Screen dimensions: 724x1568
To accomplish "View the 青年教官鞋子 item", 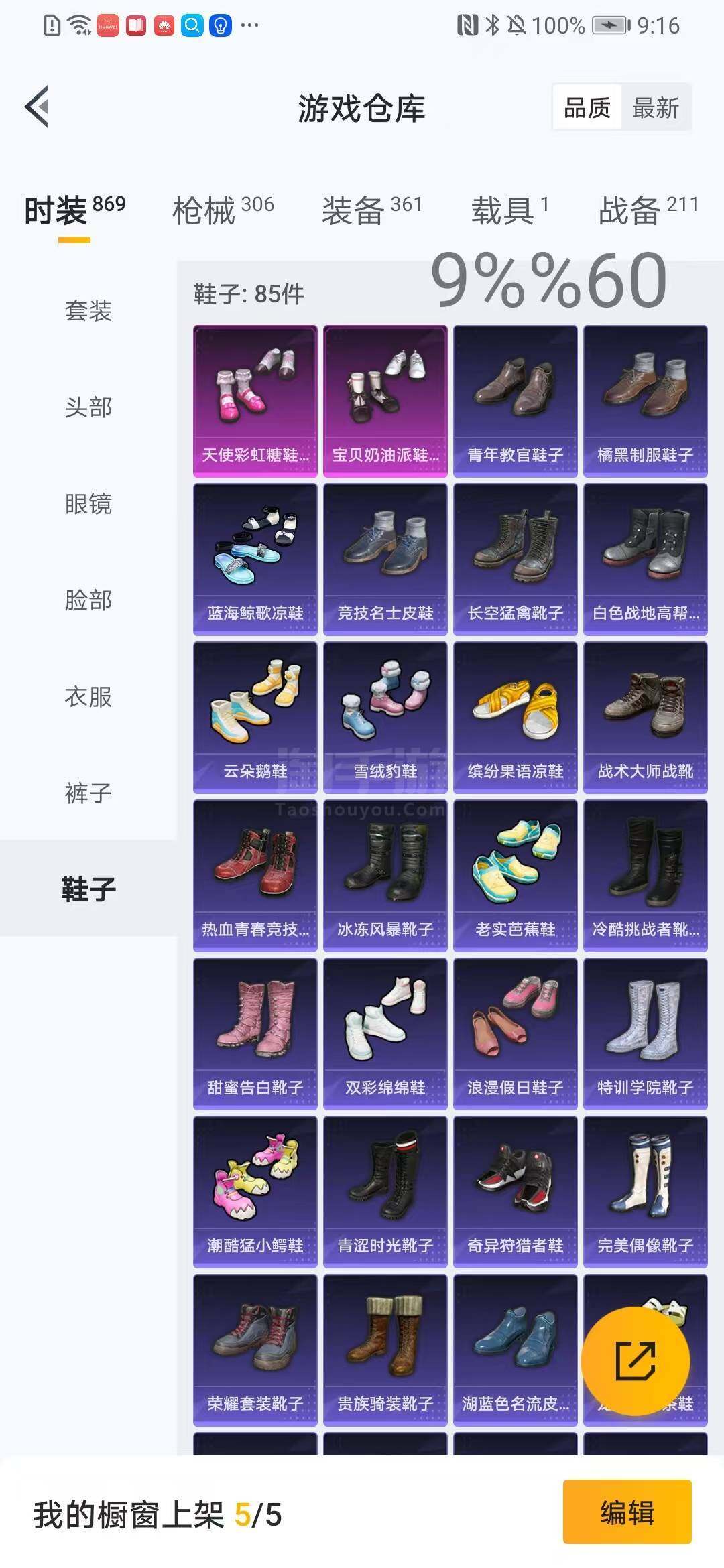I will click(516, 401).
